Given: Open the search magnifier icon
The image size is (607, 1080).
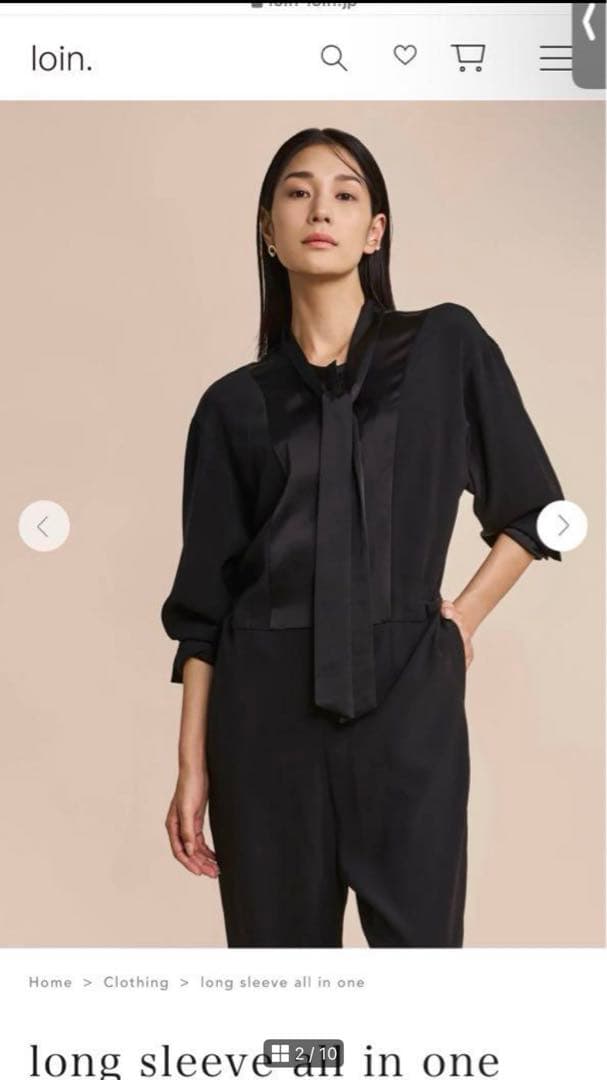Looking at the screenshot, I should [x=333, y=59].
